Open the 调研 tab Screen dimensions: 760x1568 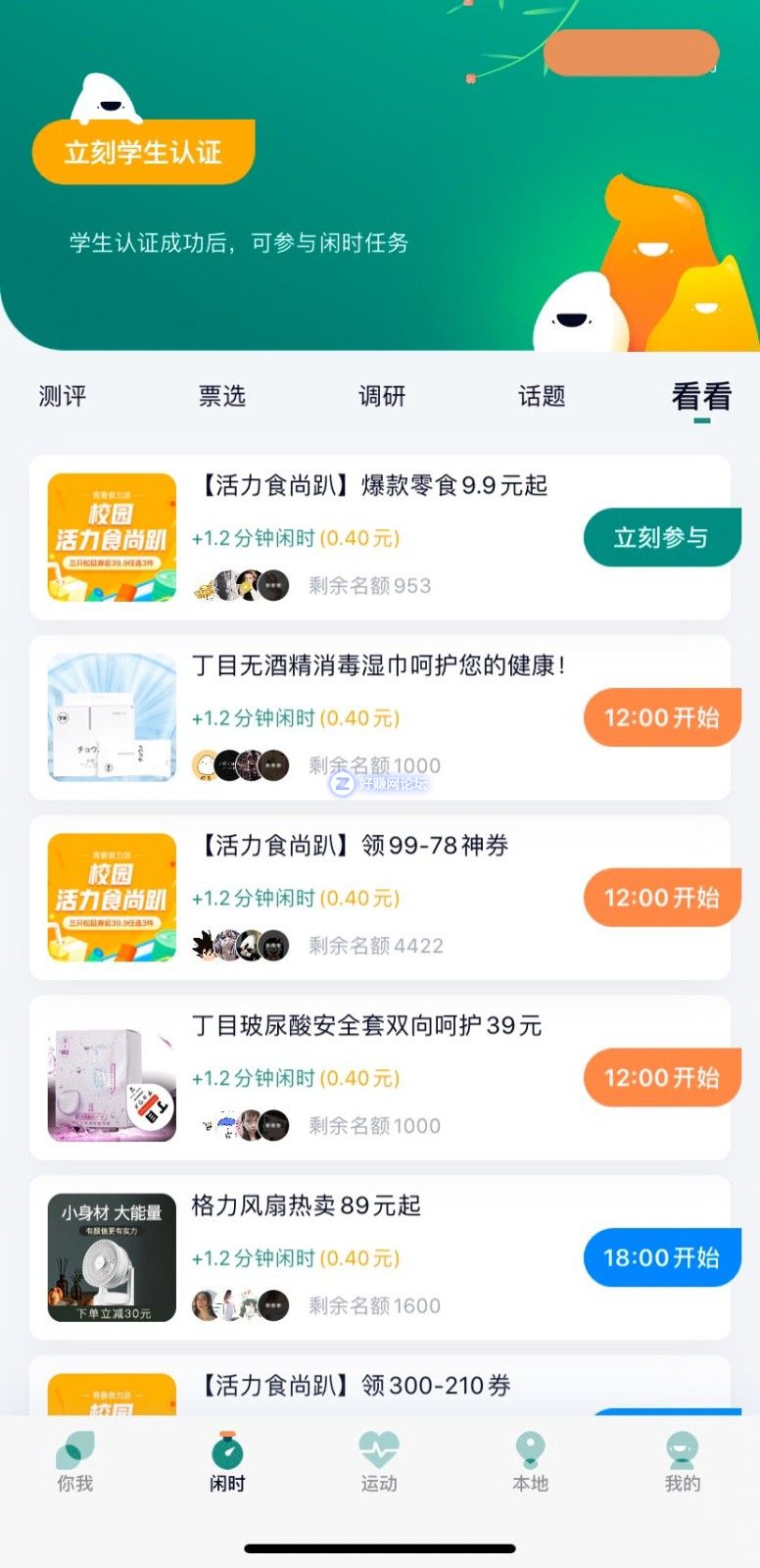click(x=382, y=396)
